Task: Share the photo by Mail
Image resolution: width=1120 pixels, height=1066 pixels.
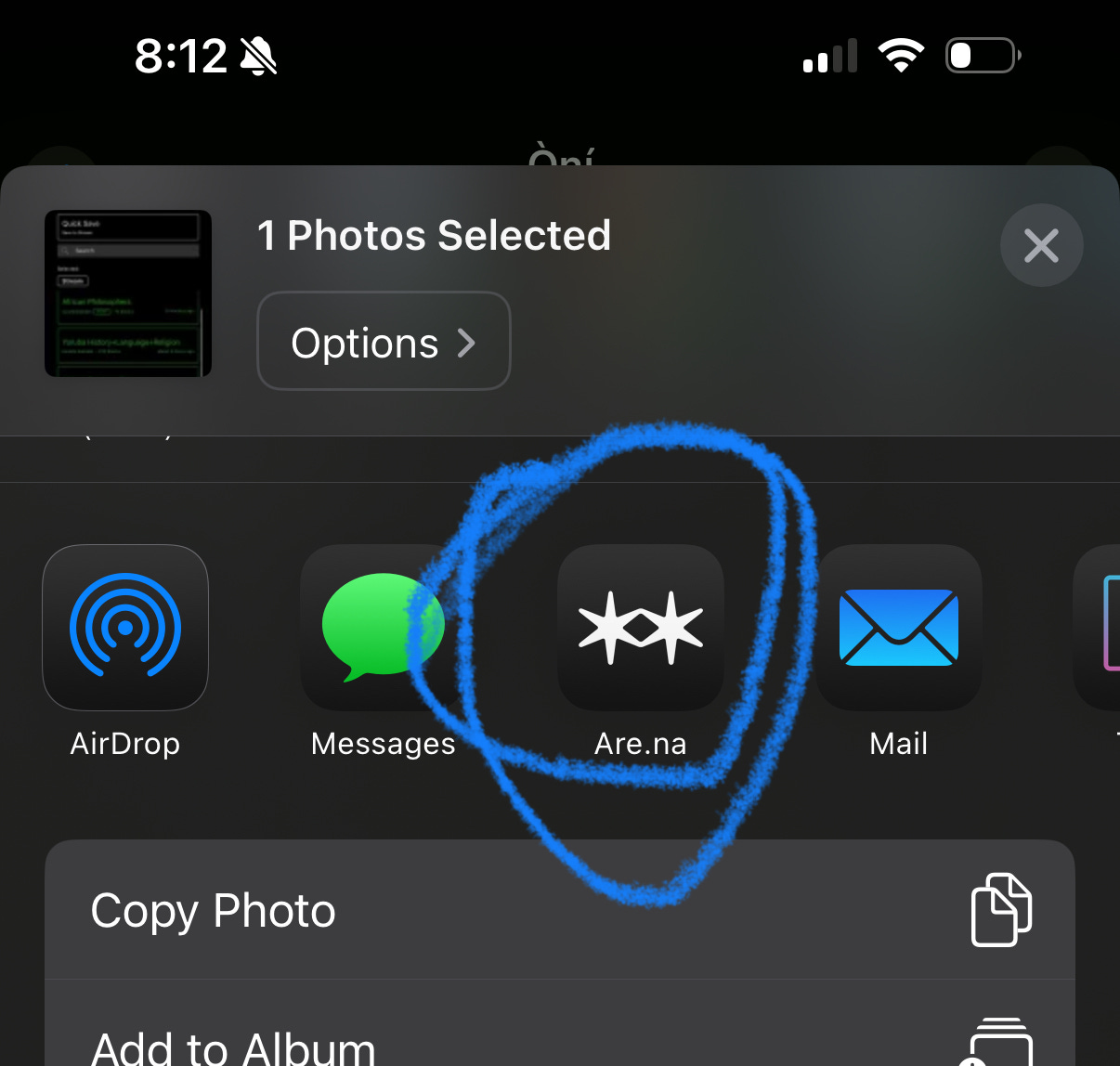Action: (x=898, y=628)
